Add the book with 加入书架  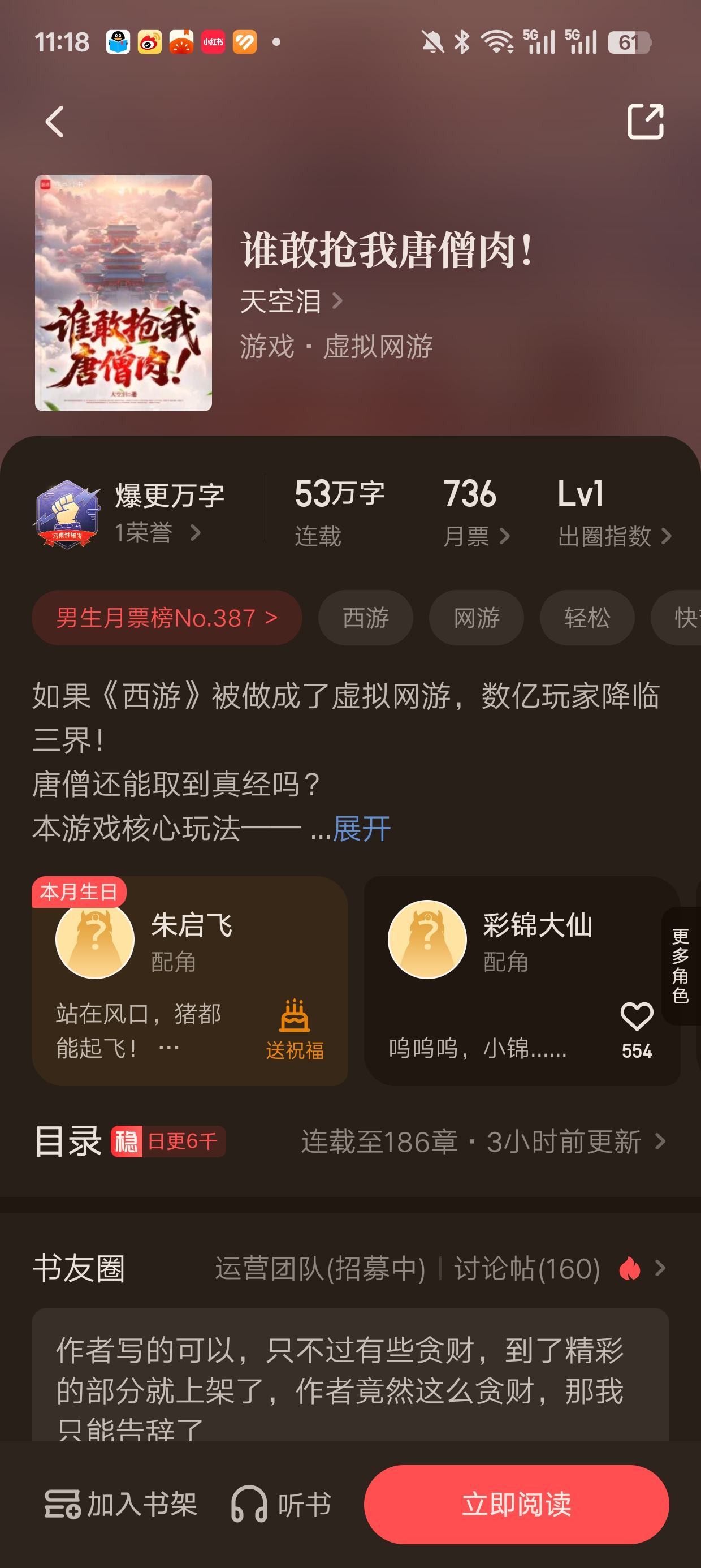121,1505
